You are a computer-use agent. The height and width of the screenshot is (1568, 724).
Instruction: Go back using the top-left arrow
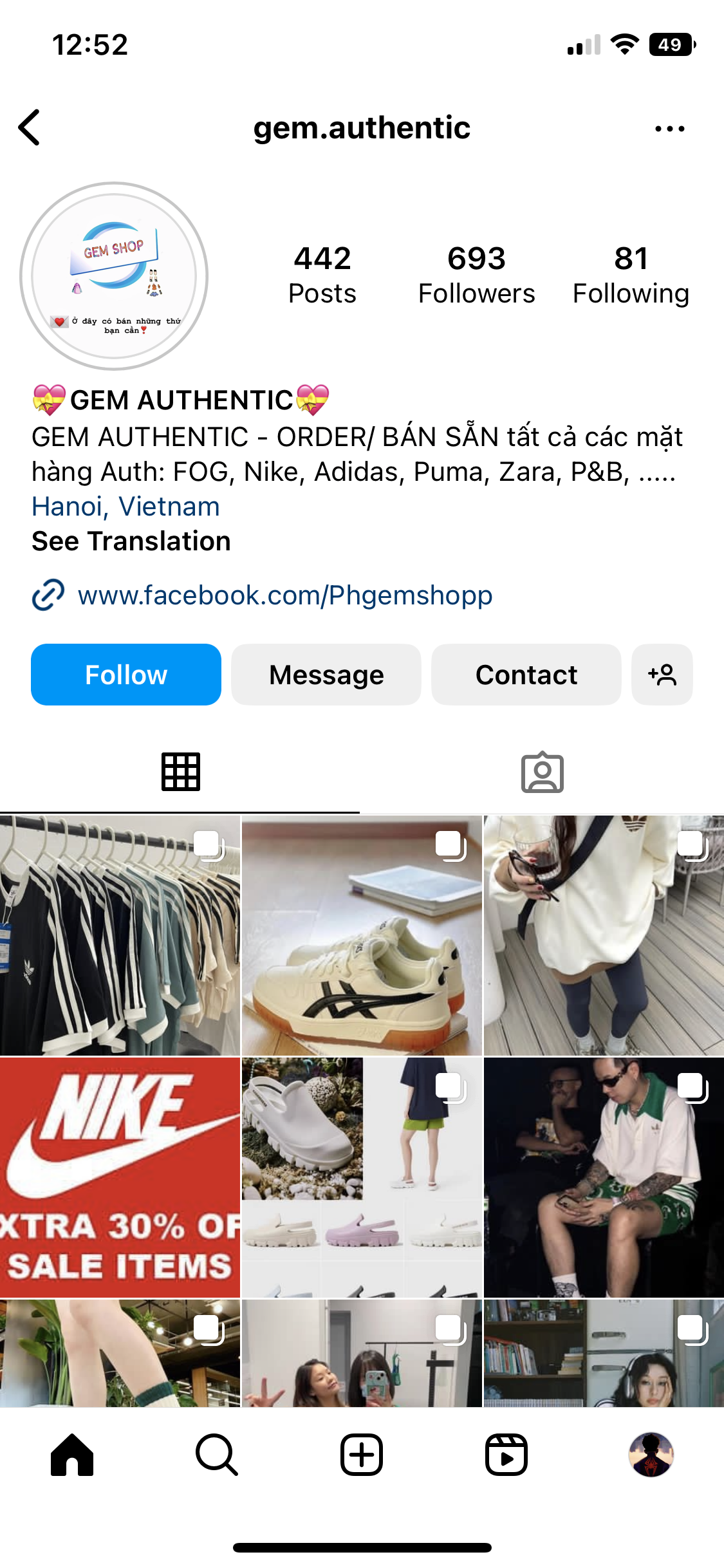click(30, 127)
